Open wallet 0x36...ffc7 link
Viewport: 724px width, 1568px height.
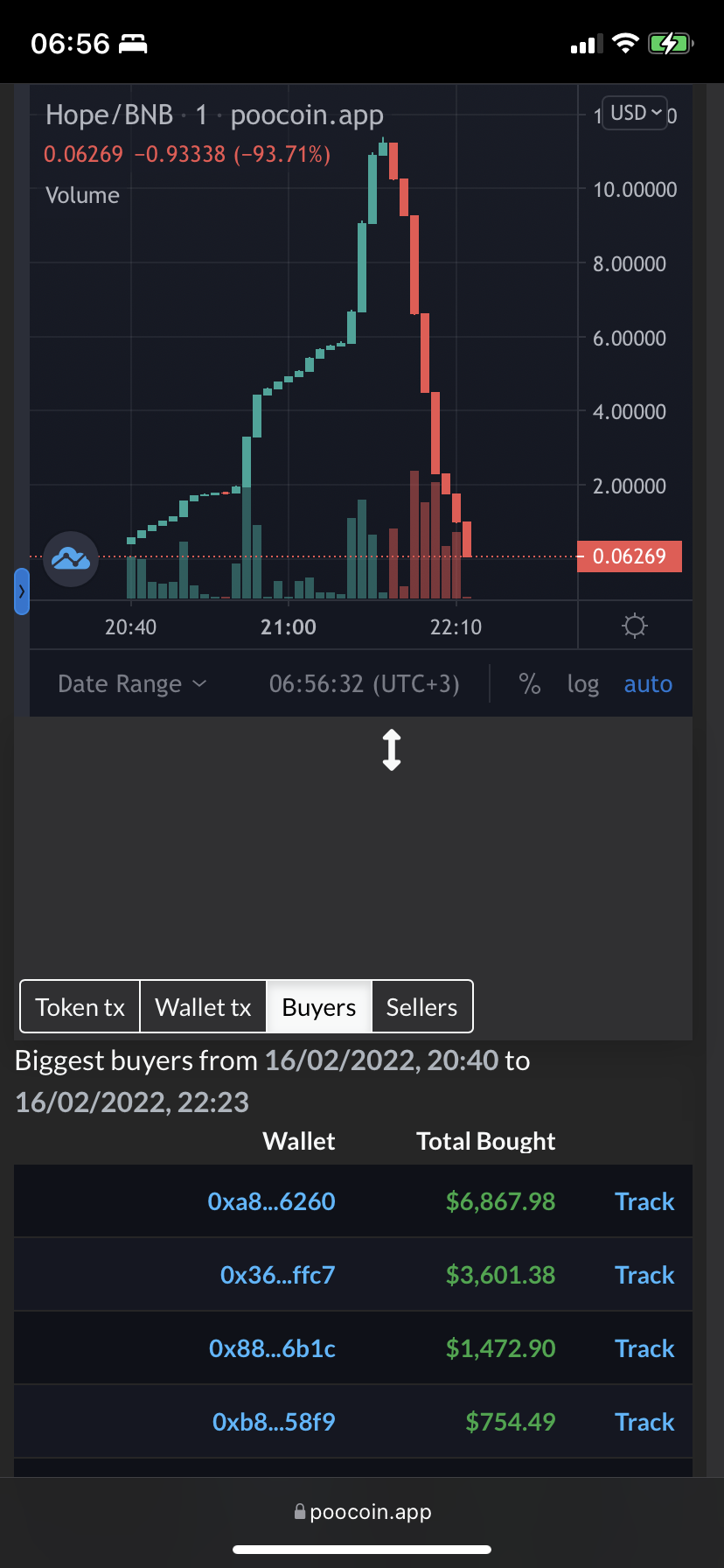tap(278, 1275)
